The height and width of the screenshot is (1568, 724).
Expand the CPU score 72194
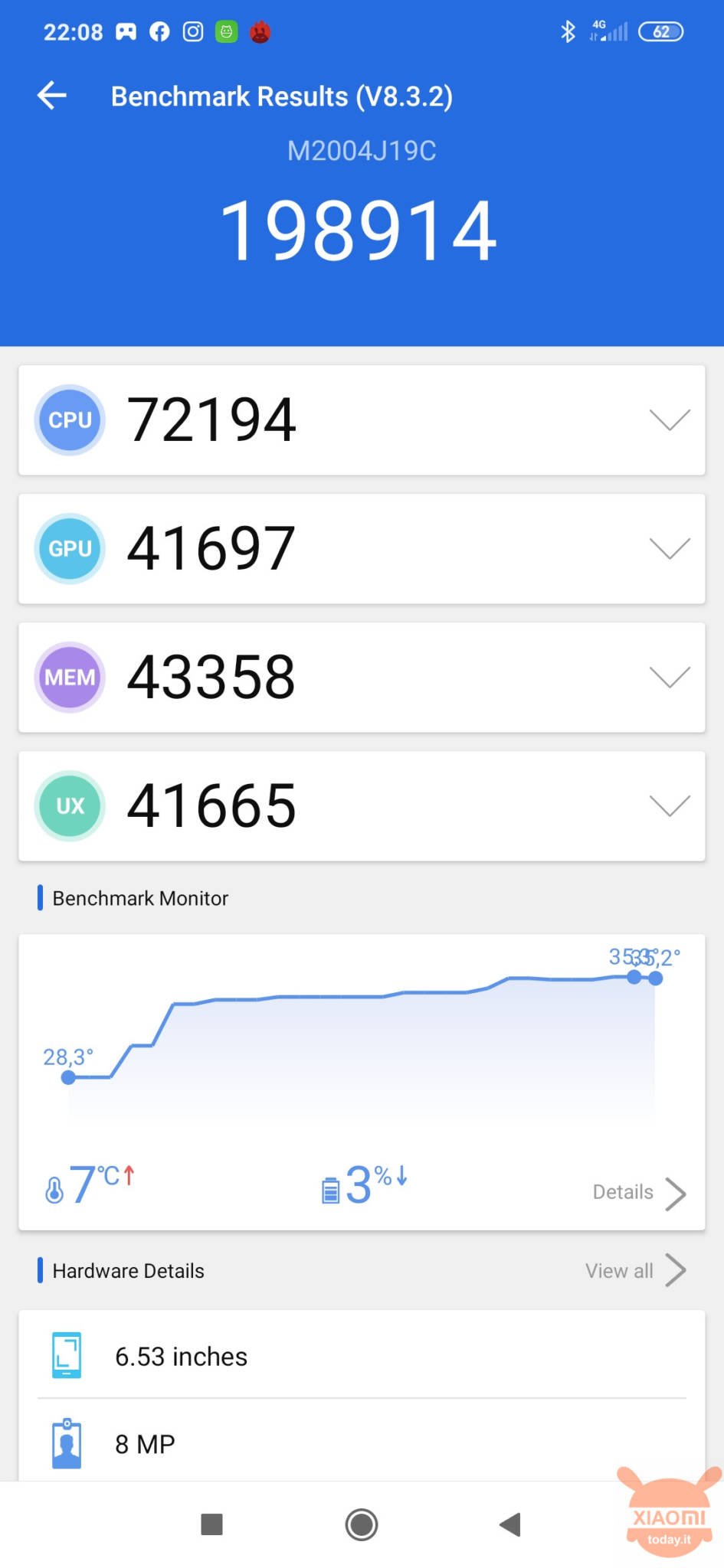[x=362, y=420]
